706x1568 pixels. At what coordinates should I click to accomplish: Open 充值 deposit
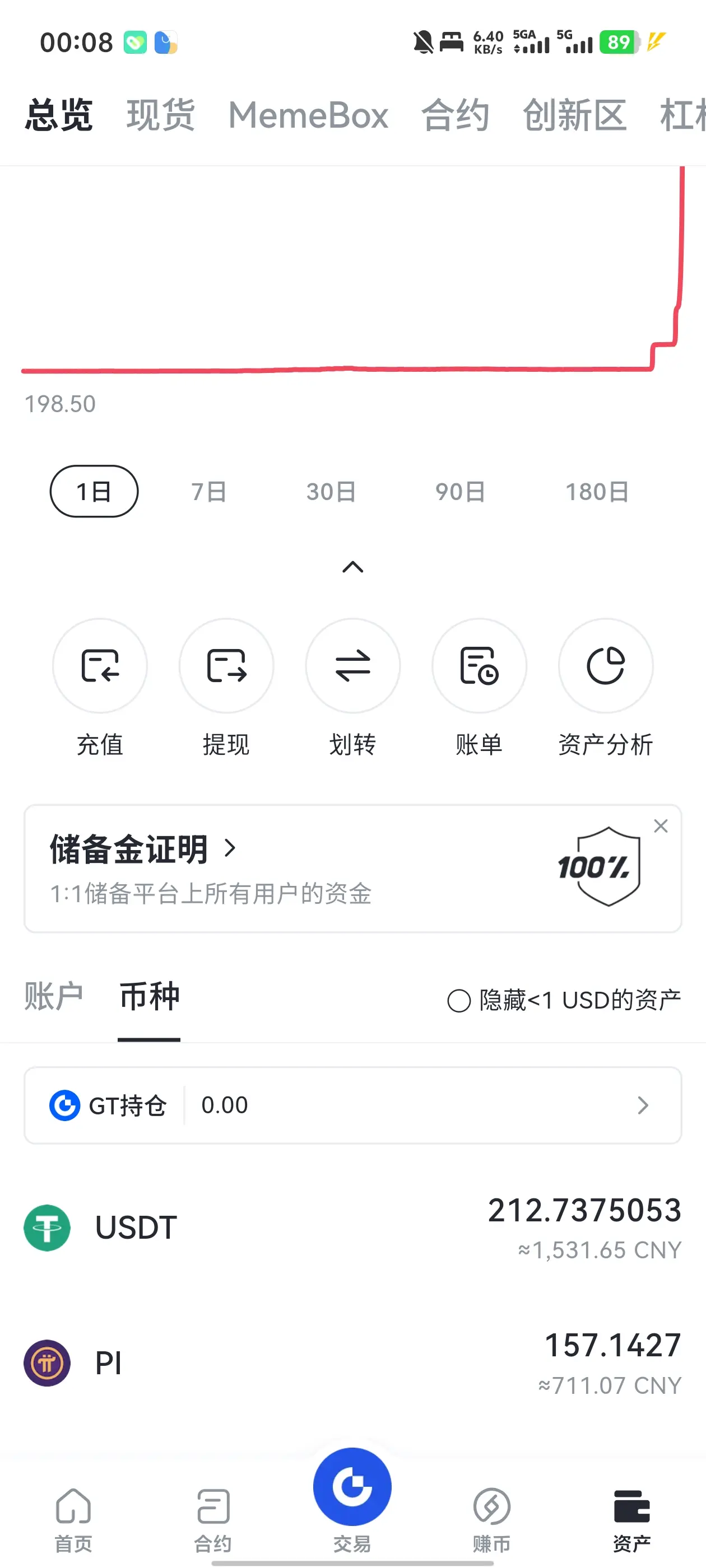pos(100,688)
